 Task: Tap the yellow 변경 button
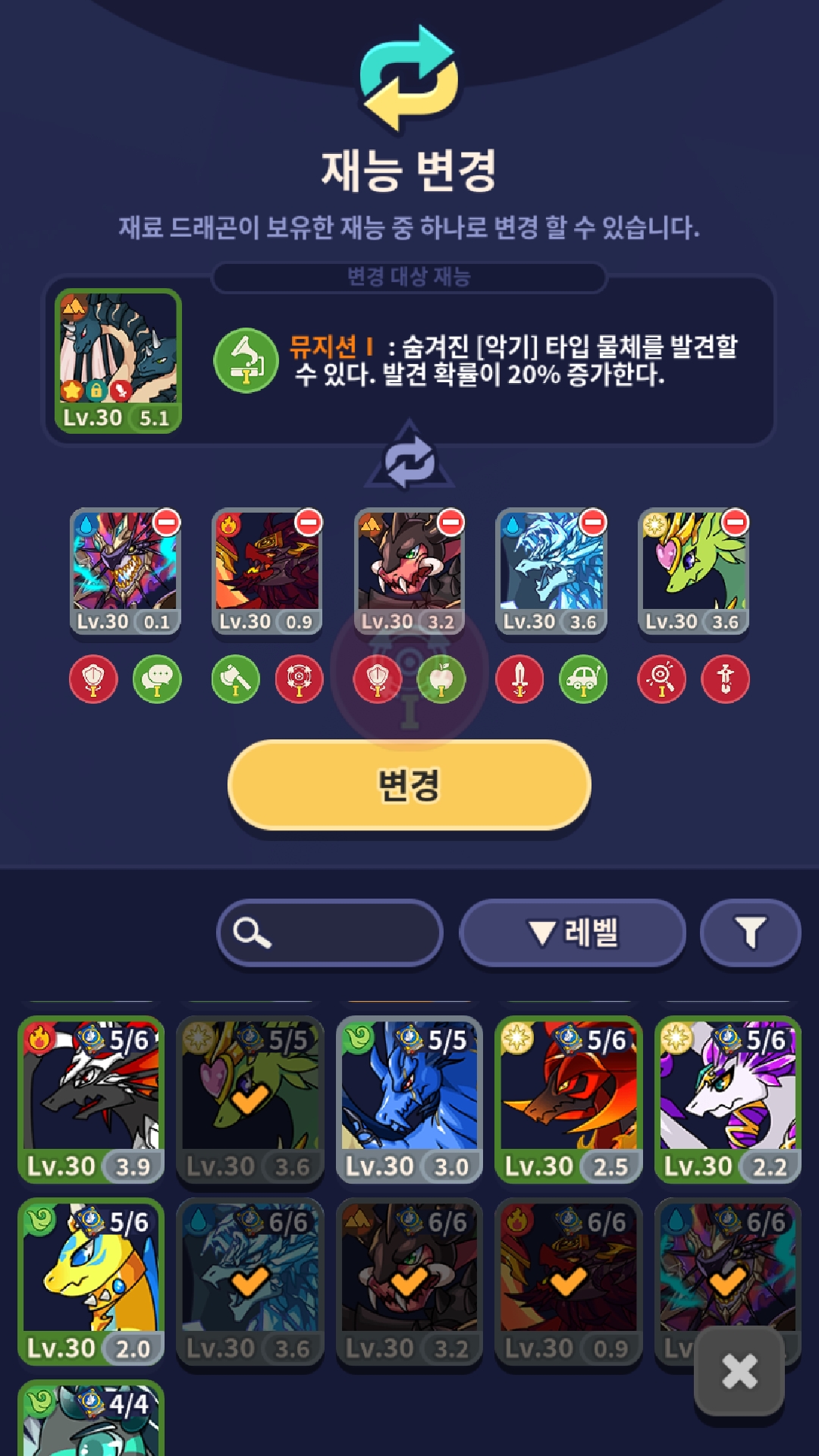coord(409,786)
